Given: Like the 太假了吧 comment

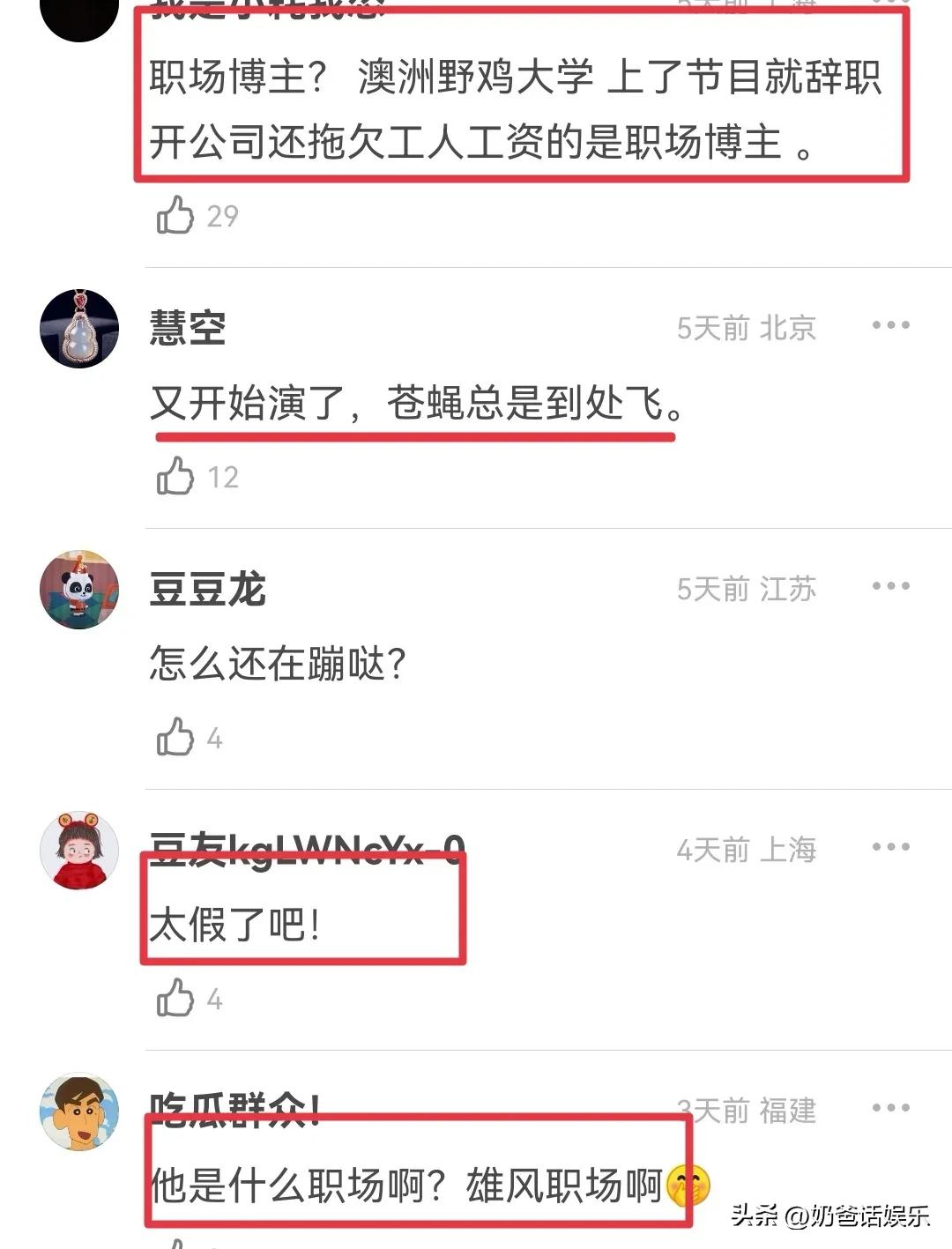Looking at the screenshot, I should [175, 998].
